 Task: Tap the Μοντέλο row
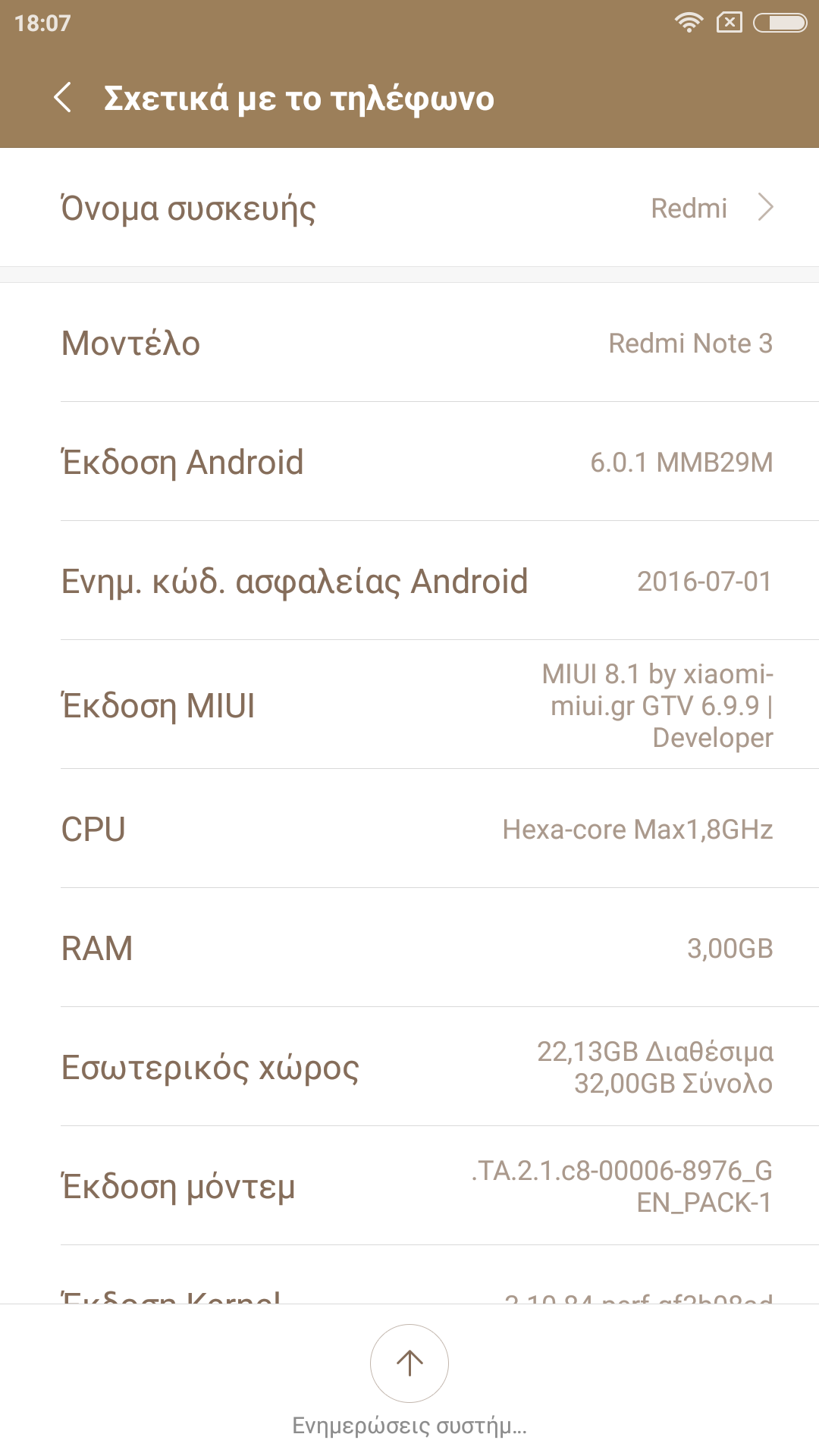pyautogui.click(x=409, y=343)
